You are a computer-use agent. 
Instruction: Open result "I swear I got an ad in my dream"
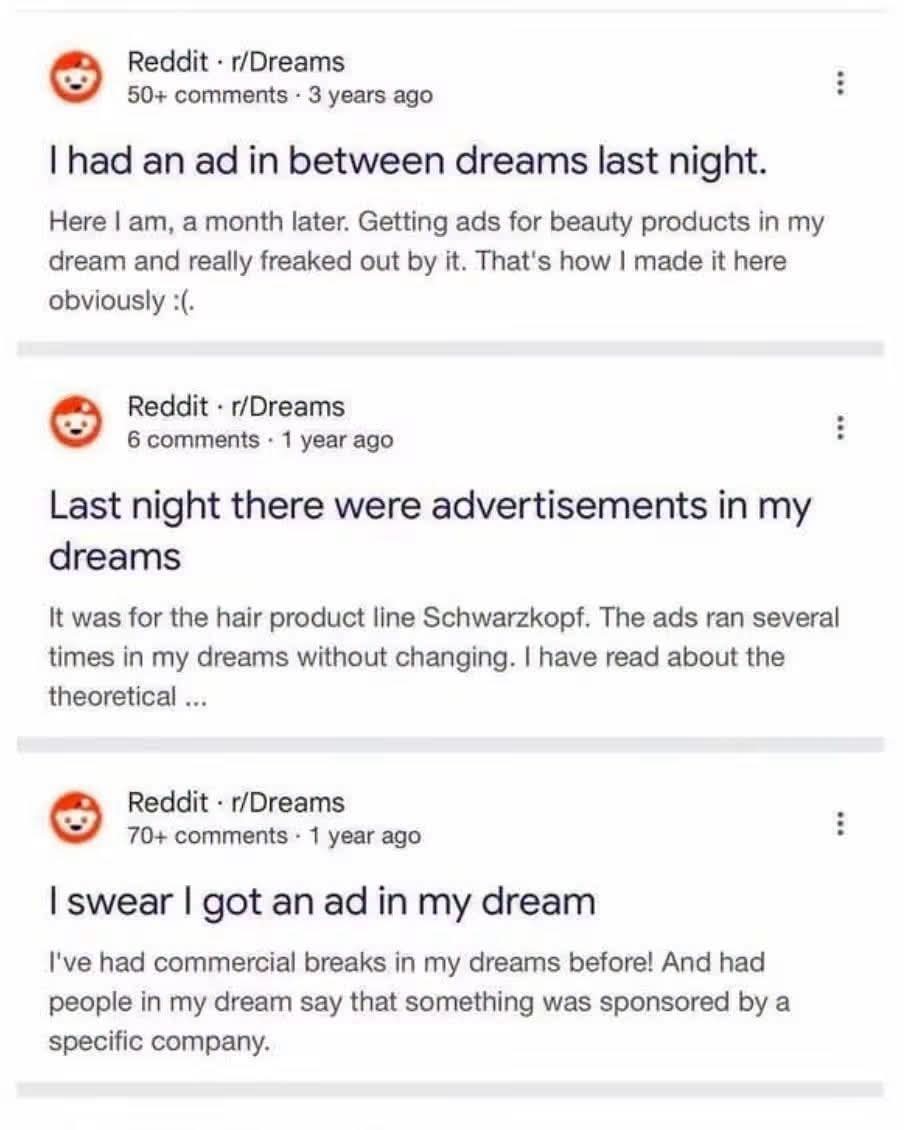[322, 902]
